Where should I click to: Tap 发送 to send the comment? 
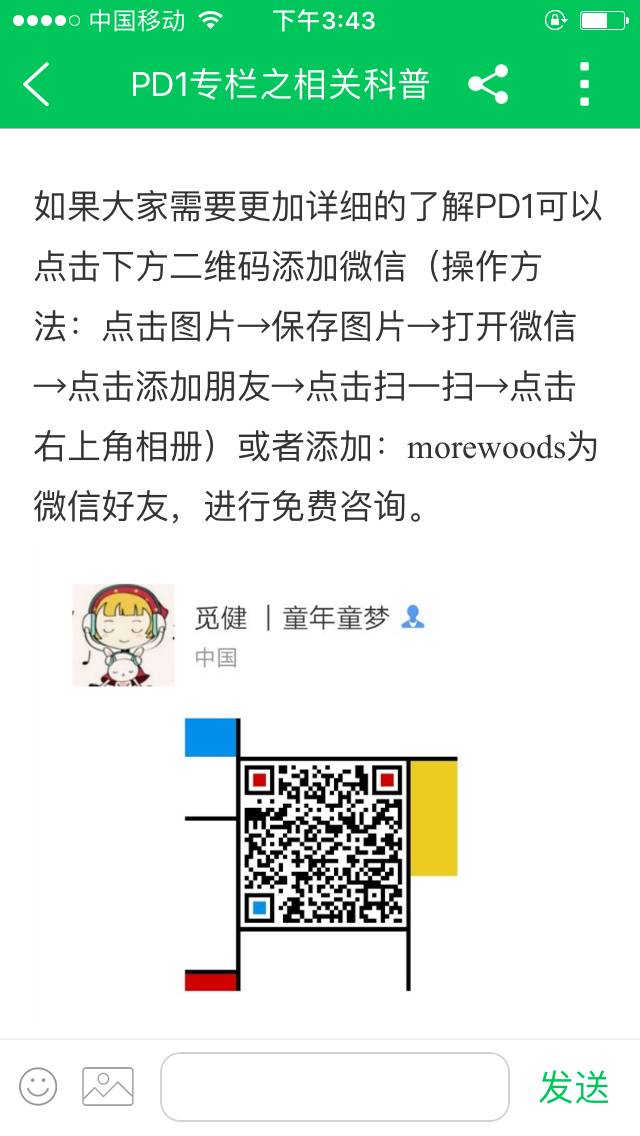coord(574,1086)
